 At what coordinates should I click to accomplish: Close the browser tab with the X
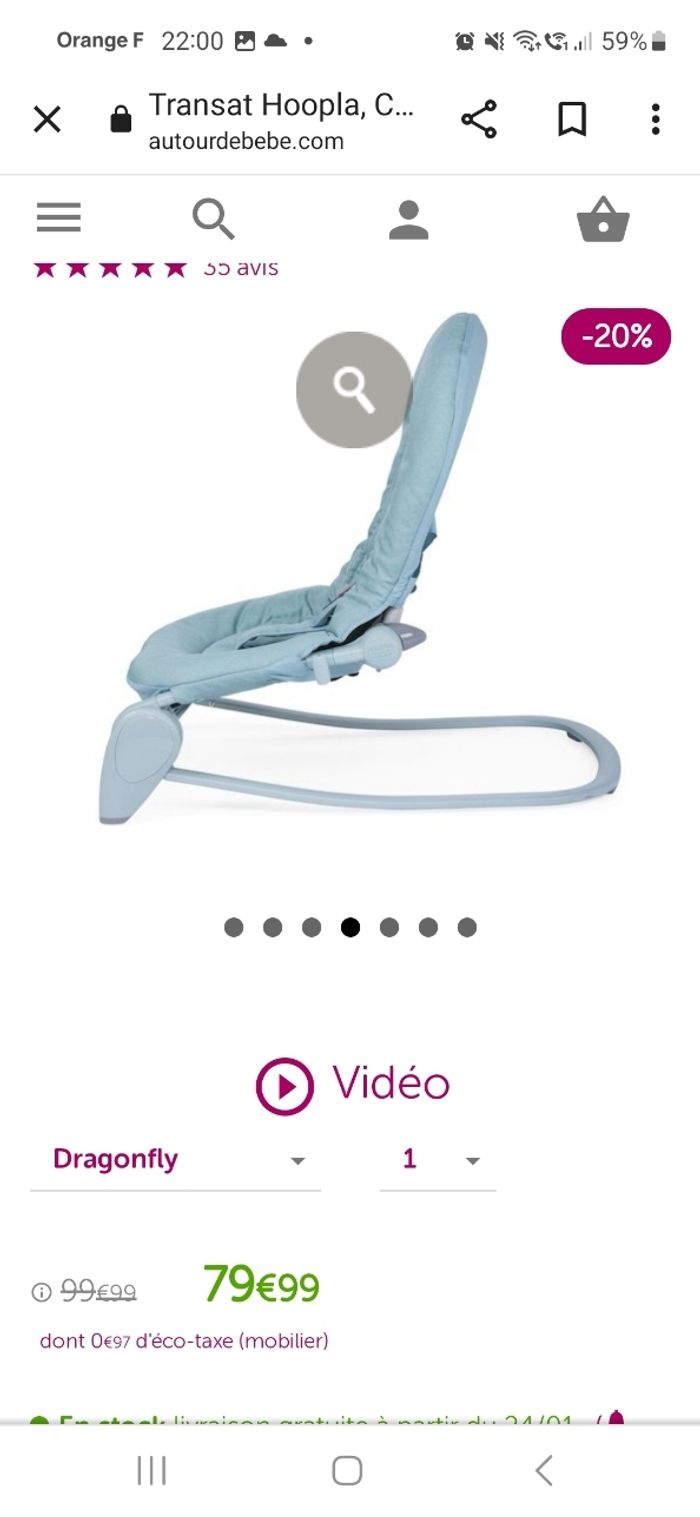[47, 120]
